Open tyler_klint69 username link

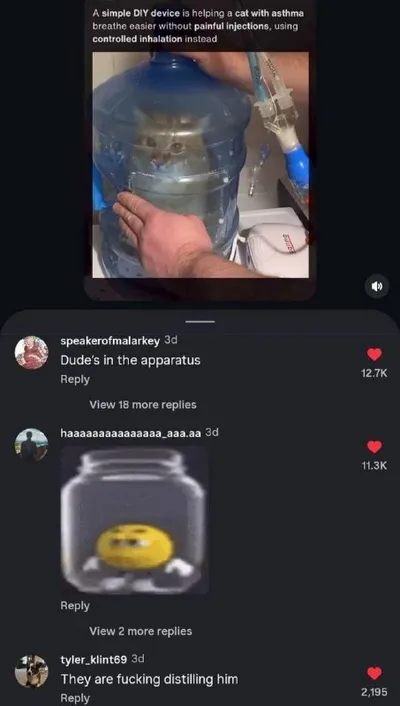(94, 660)
